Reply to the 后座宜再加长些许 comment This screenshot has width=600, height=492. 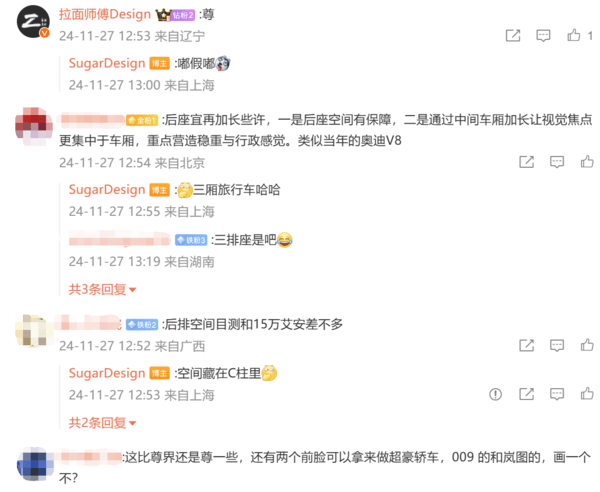click(x=554, y=163)
